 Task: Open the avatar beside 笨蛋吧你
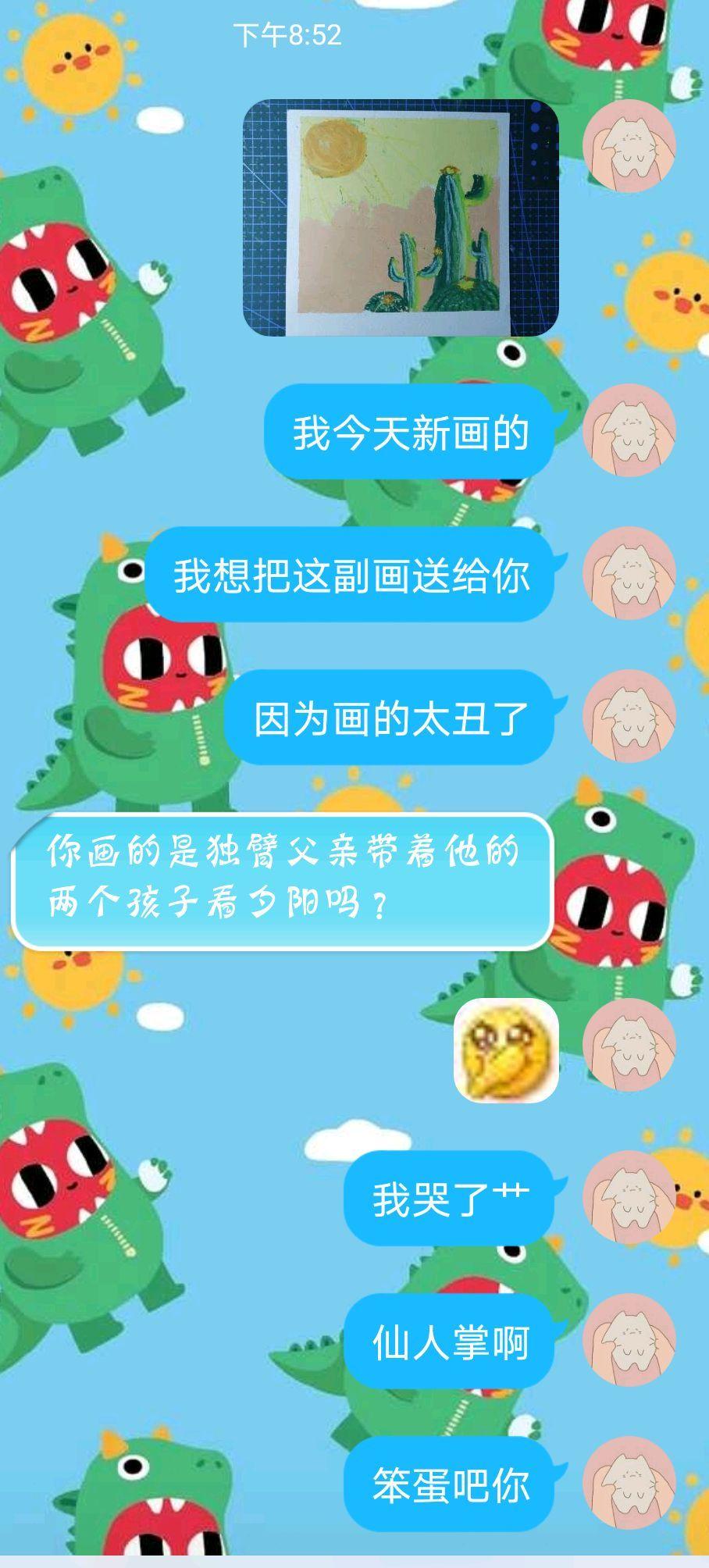[x=629, y=1483]
